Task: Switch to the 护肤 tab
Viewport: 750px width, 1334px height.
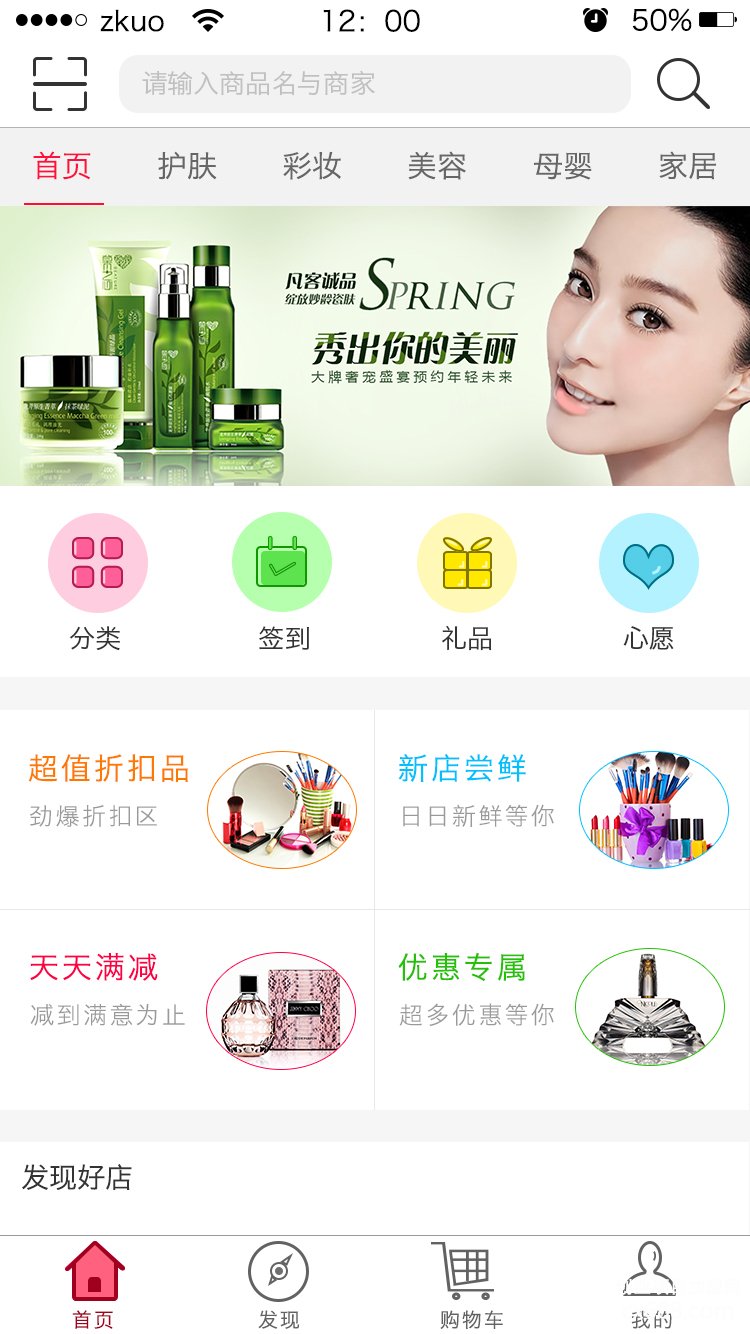Action: 187,166
